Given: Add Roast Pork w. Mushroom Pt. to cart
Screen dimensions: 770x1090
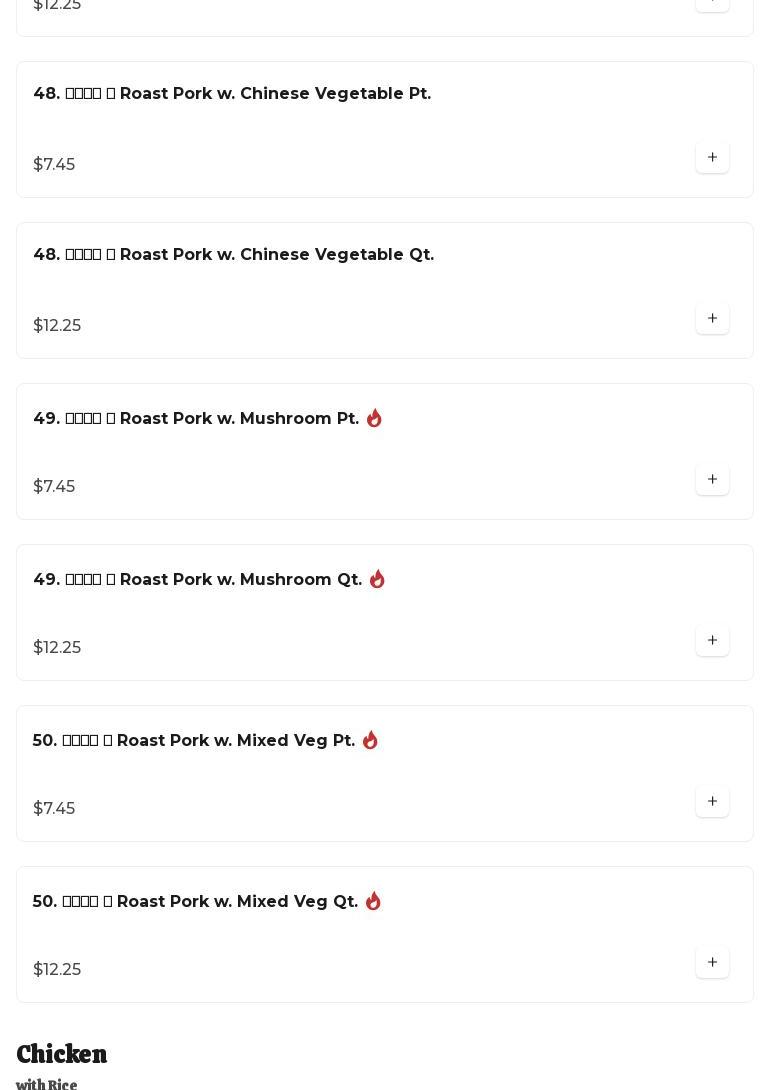Looking at the screenshot, I should (712, 479).
